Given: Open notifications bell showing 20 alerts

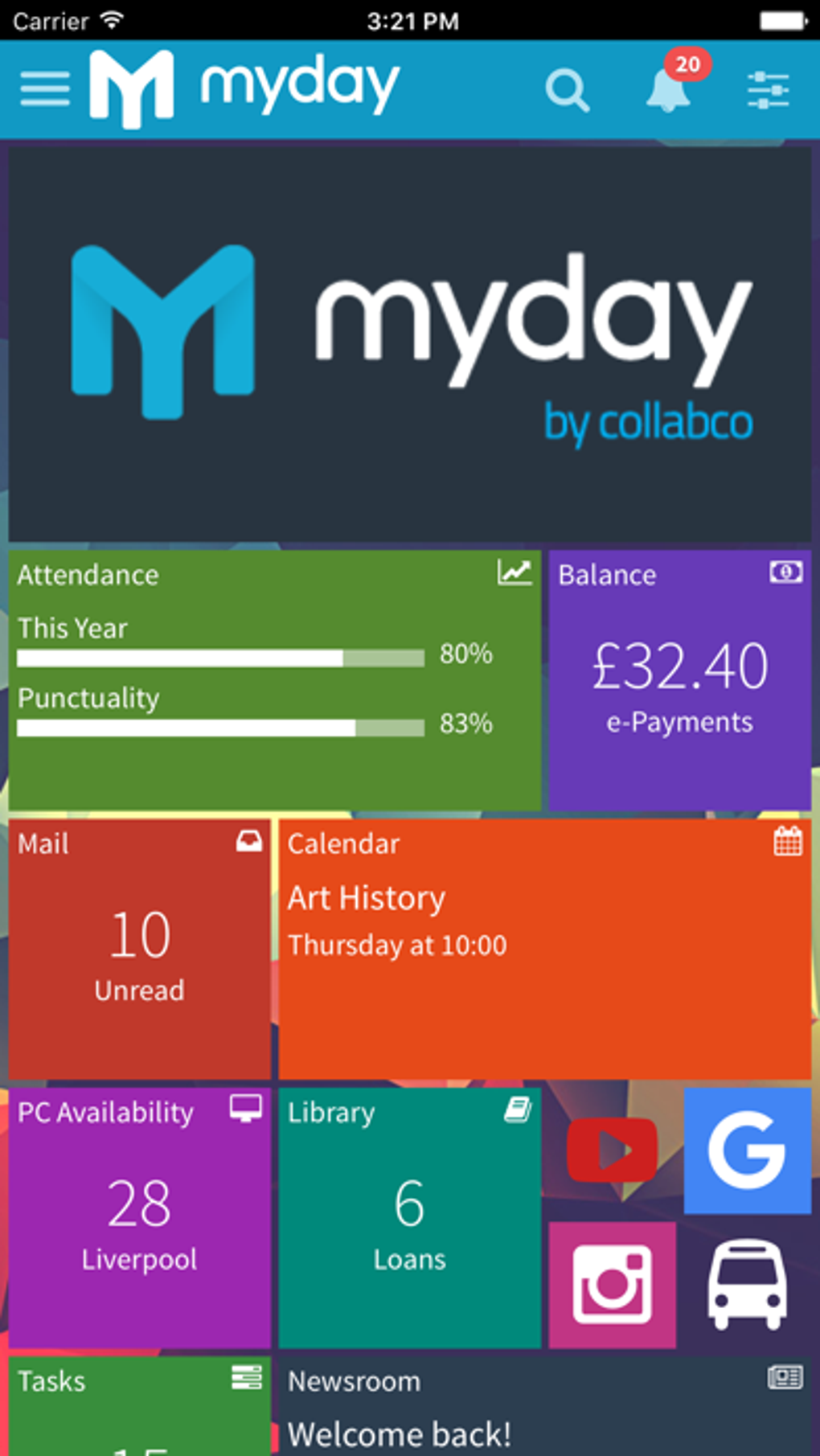Looking at the screenshot, I should point(668,92).
